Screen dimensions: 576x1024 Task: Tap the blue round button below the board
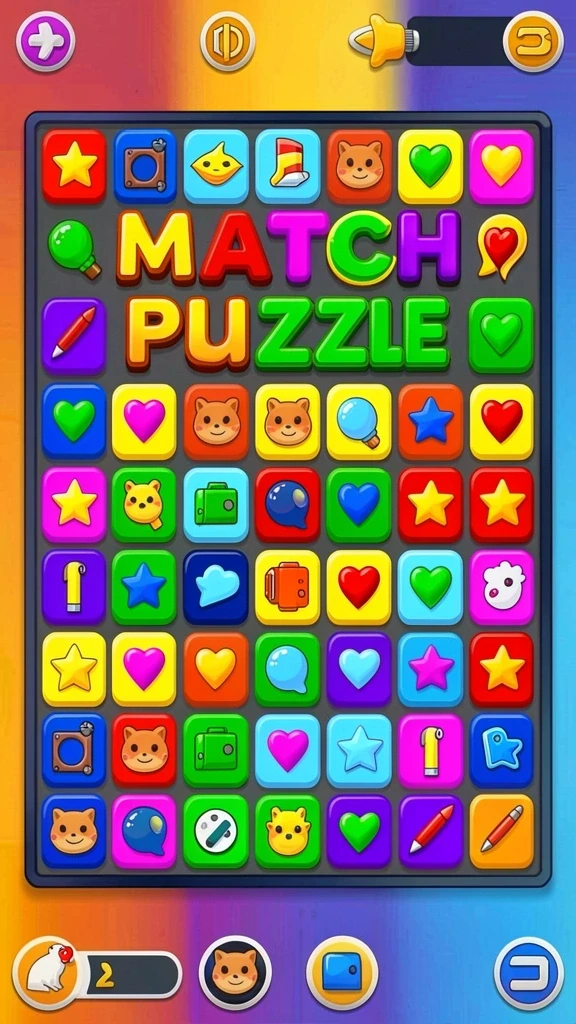pyautogui.click(x=528, y=973)
